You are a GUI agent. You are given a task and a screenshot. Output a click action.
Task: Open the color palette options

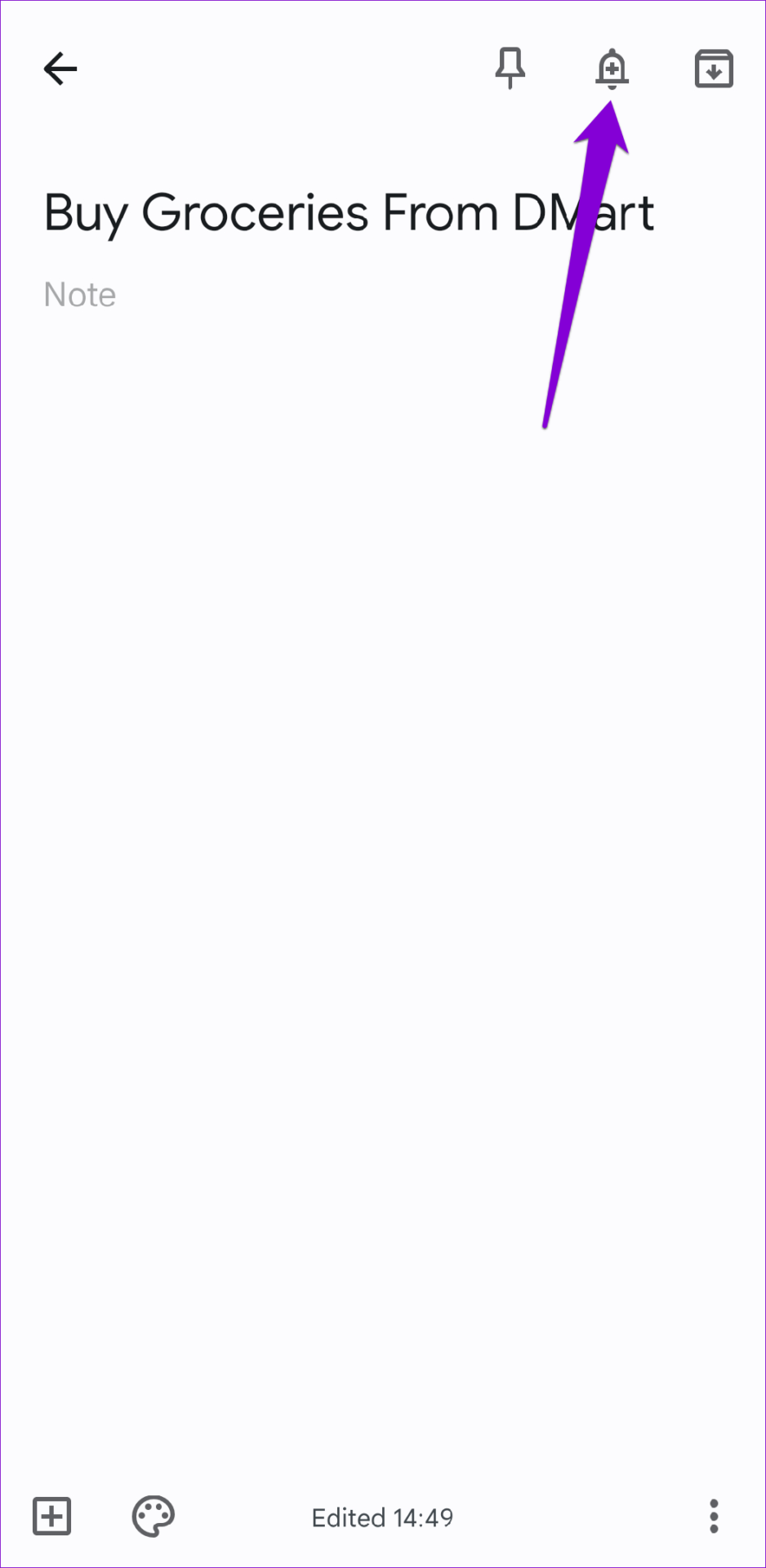coord(154,1517)
